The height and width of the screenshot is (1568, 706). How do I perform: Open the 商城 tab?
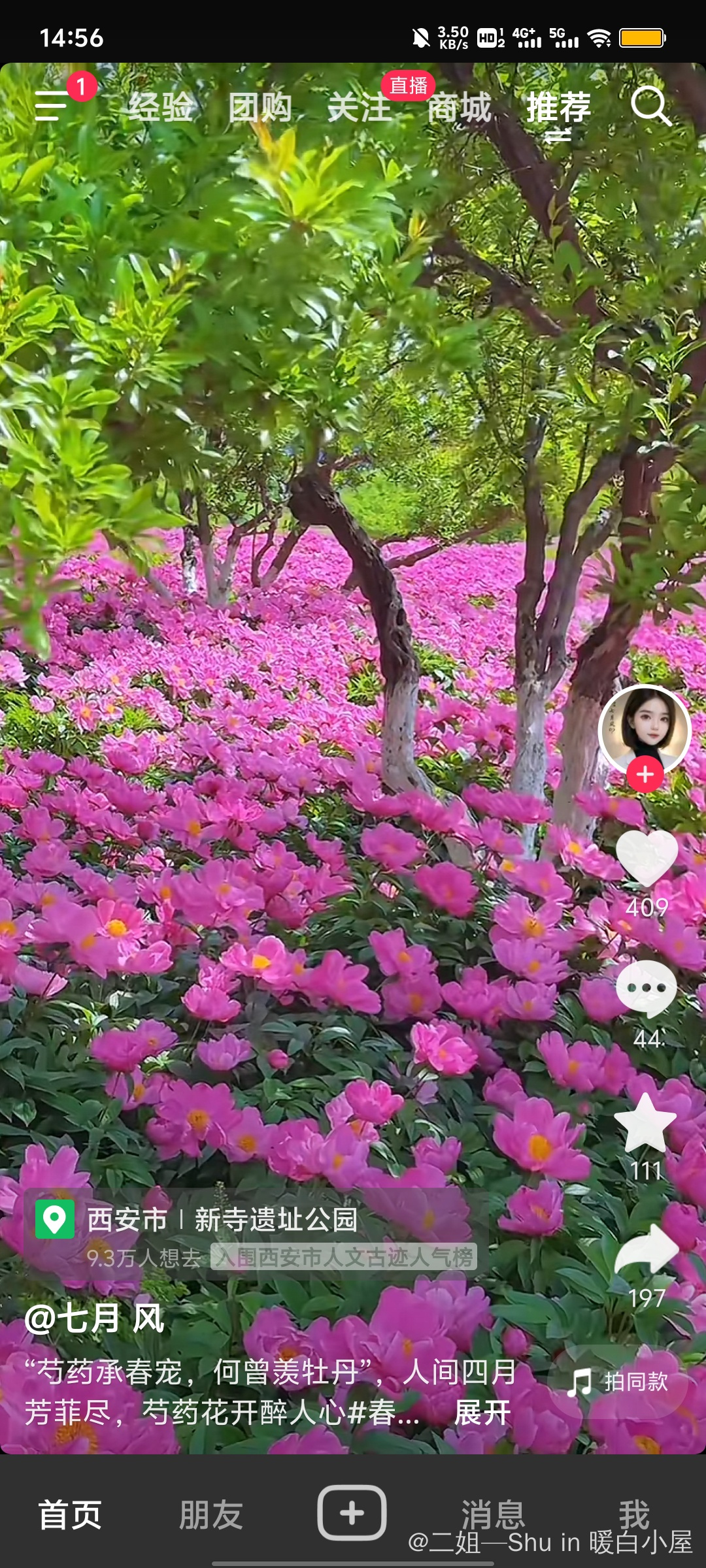tap(459, 108)
